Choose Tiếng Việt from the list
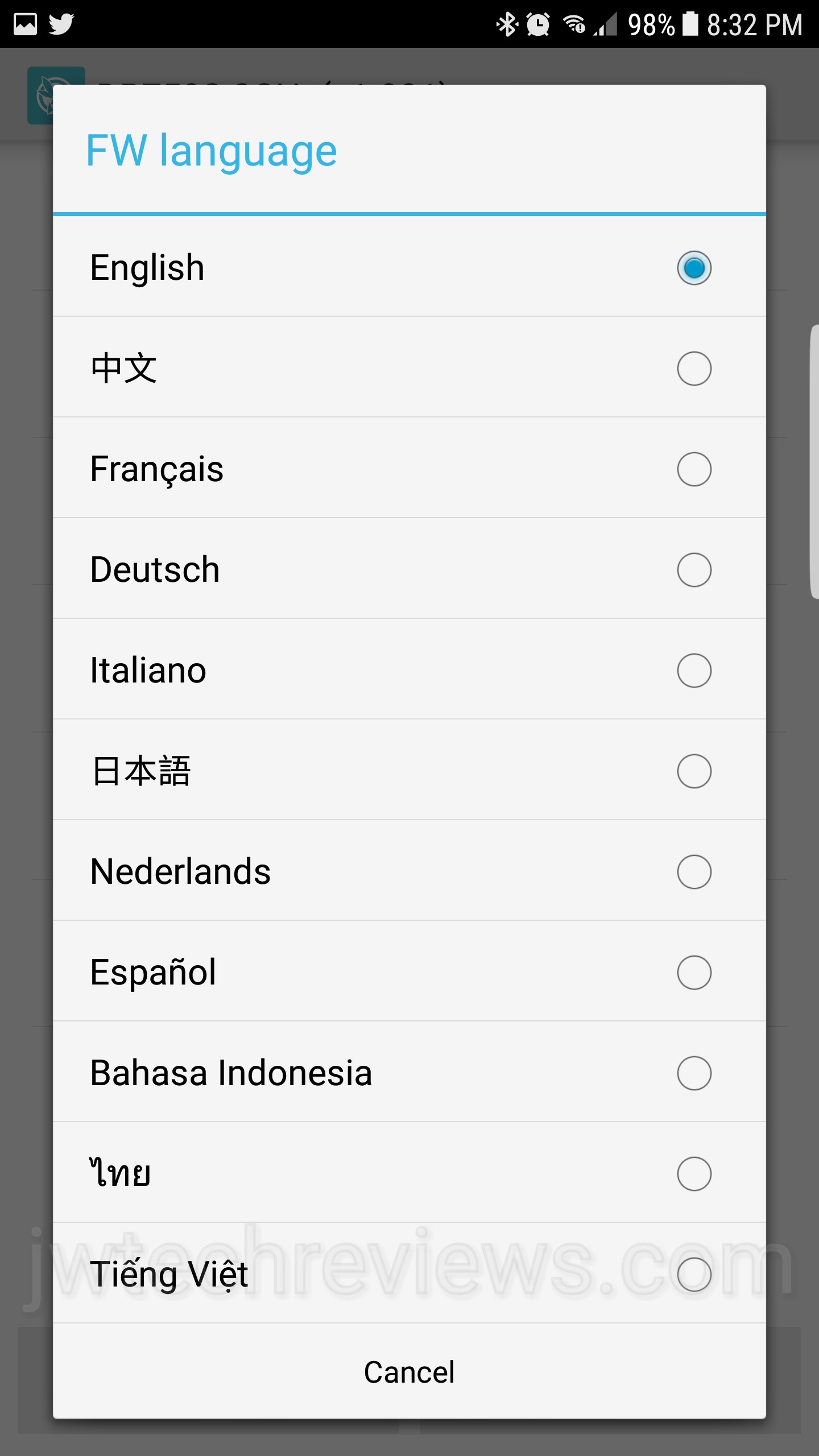This screenshot has height=1456, width=819. pyautogui.click(x=408, y=1274)
